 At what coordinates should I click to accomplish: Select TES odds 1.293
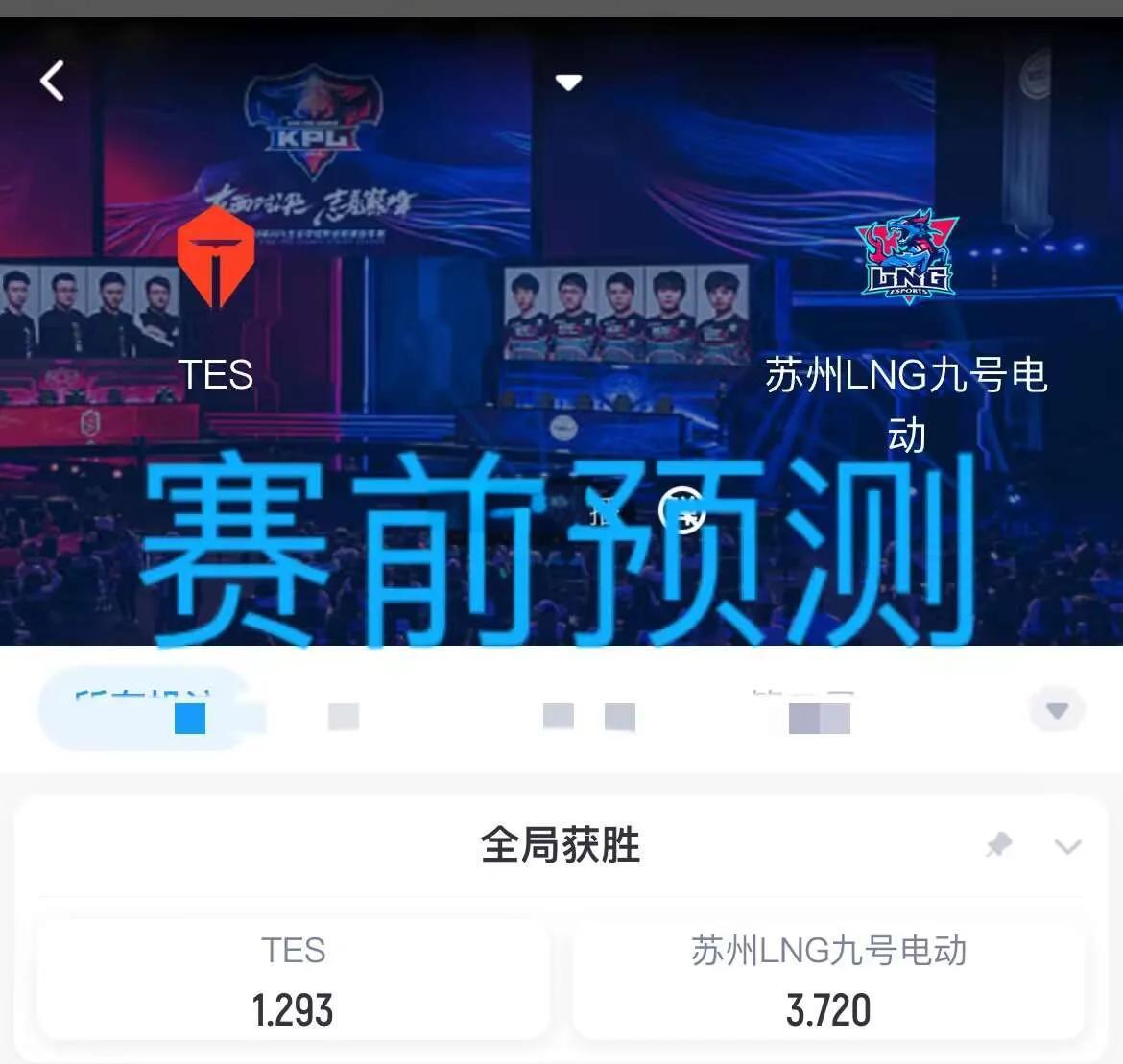tap(293, 979)
